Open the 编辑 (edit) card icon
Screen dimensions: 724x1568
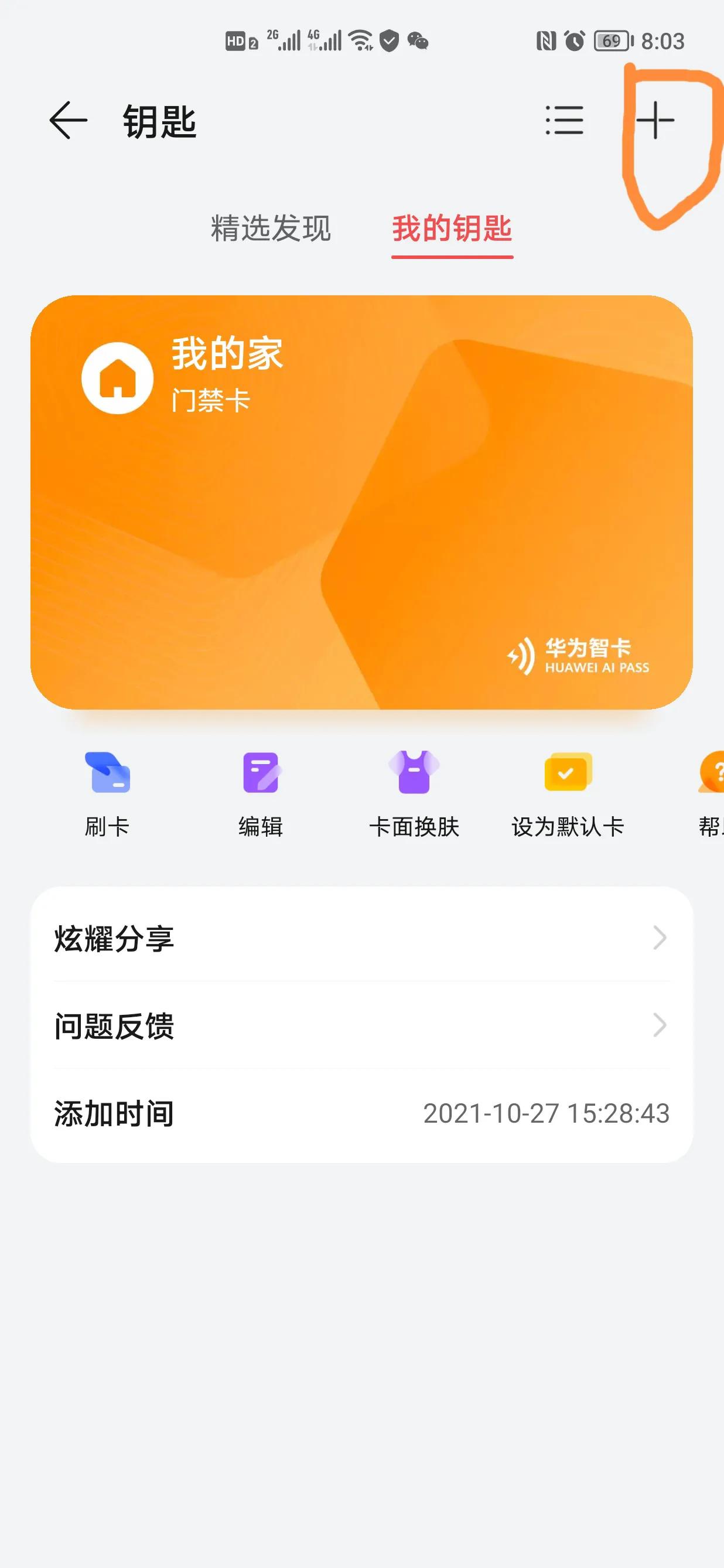pos(260,785)
